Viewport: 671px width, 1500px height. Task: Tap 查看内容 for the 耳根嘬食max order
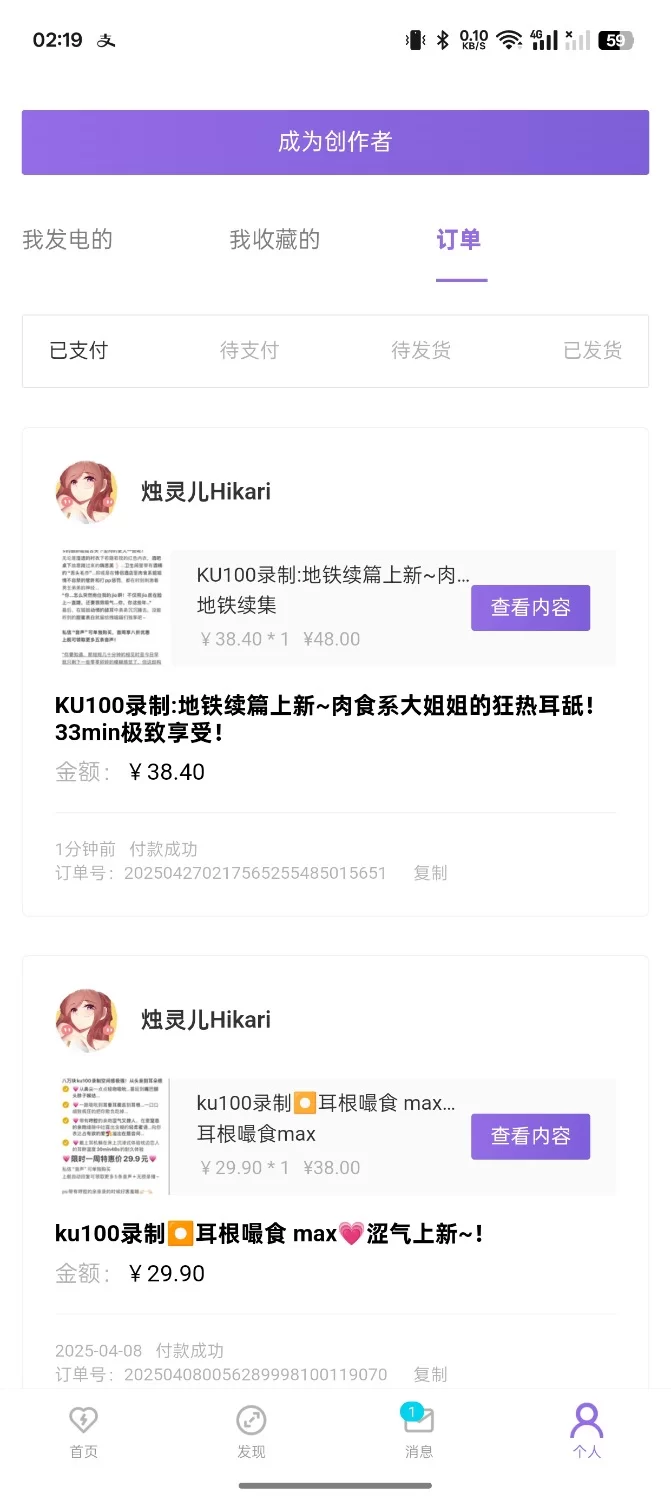[530, 1136]
